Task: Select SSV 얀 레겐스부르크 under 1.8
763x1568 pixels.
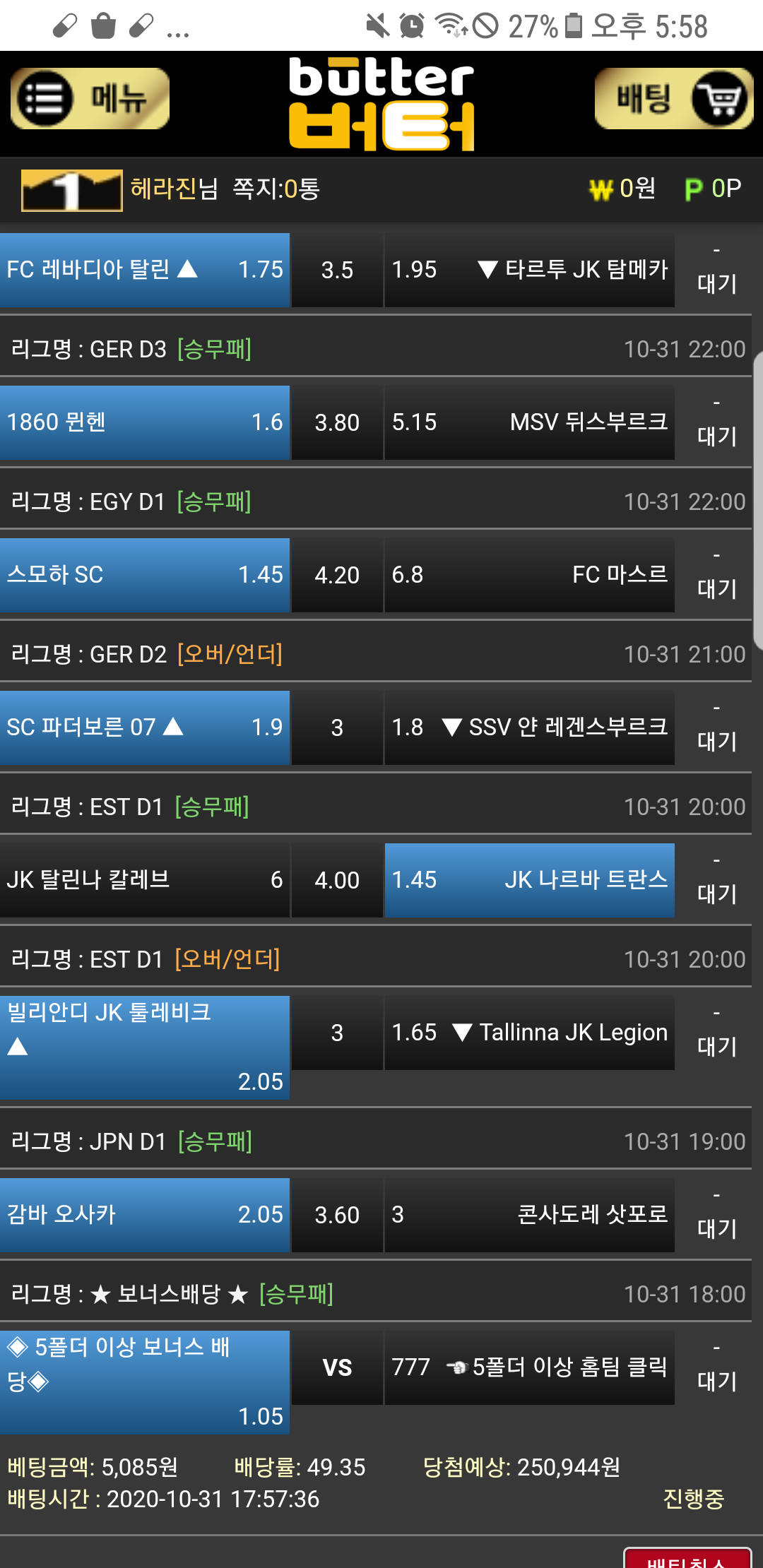Action: (x=529, y=727)
